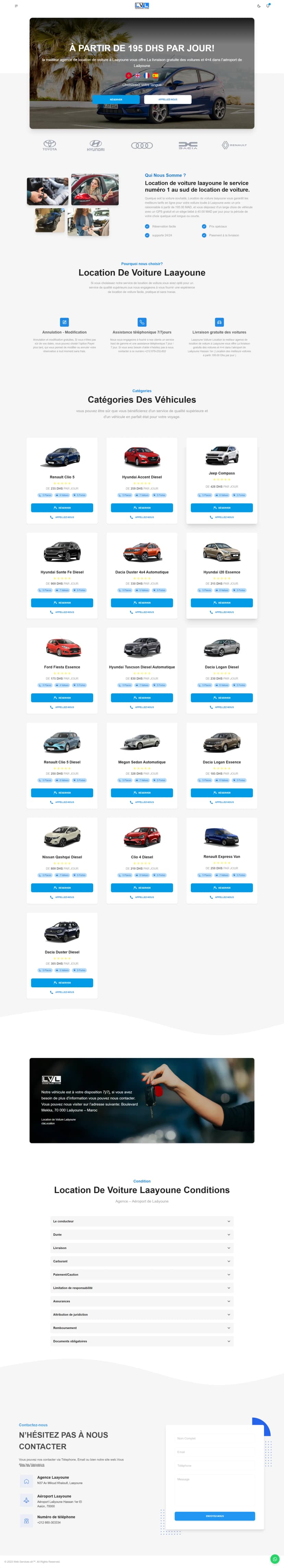284x1568 pixels.
Task: Tap Appelez-nous under Dacia Duster Diesel
Action: [x=62, y=992]
